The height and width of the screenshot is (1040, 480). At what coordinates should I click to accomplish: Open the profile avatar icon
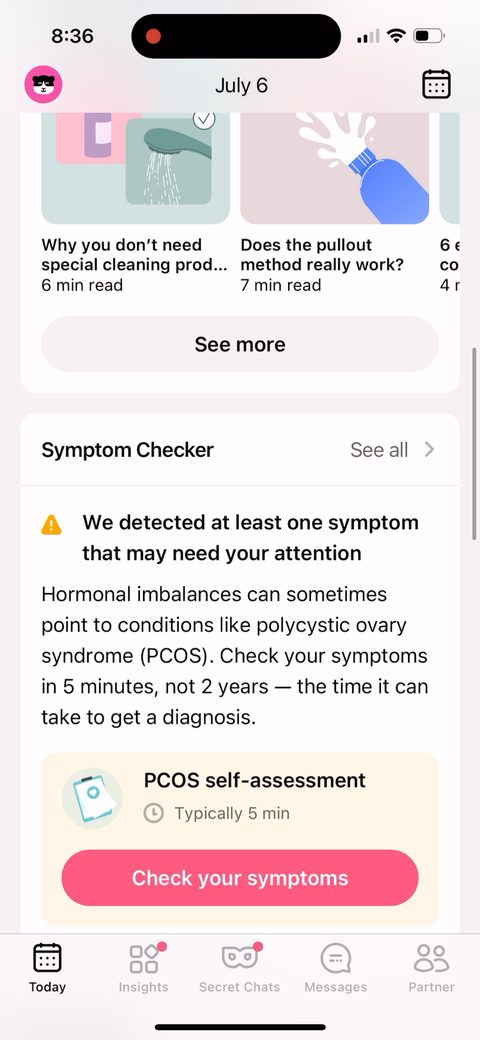pos(44,85)
